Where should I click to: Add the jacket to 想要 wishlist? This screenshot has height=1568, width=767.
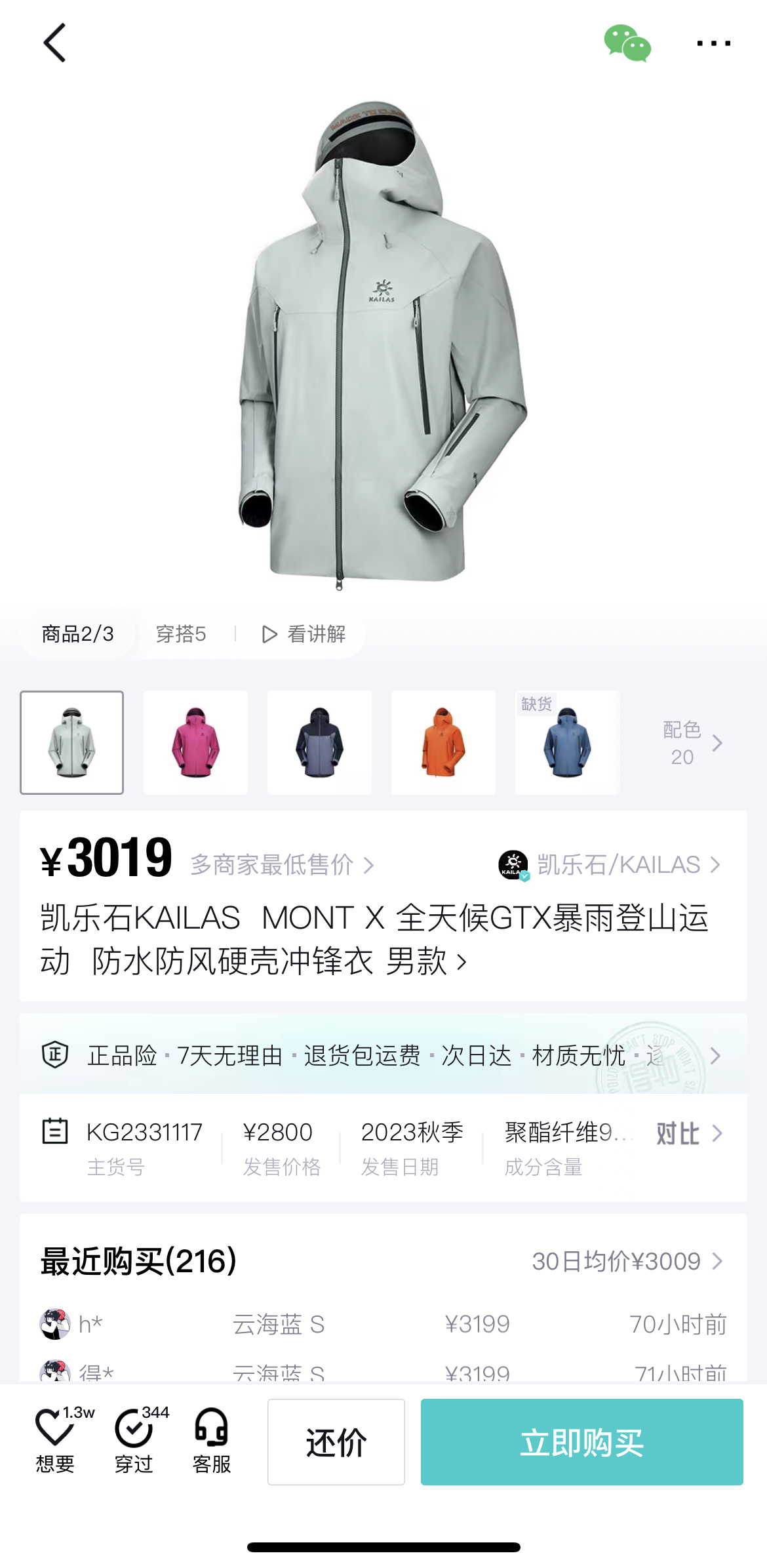55,1441
